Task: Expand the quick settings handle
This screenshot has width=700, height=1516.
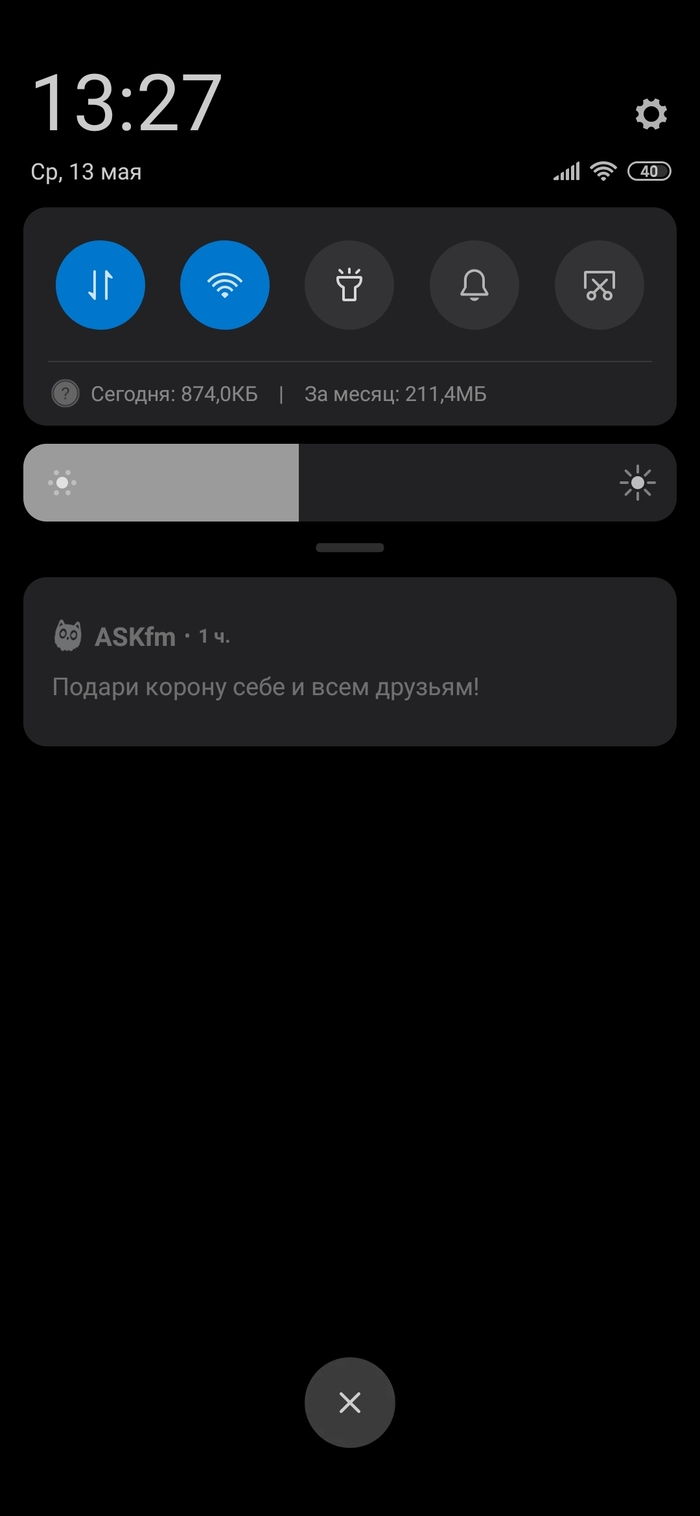Action: pos(350,548)
